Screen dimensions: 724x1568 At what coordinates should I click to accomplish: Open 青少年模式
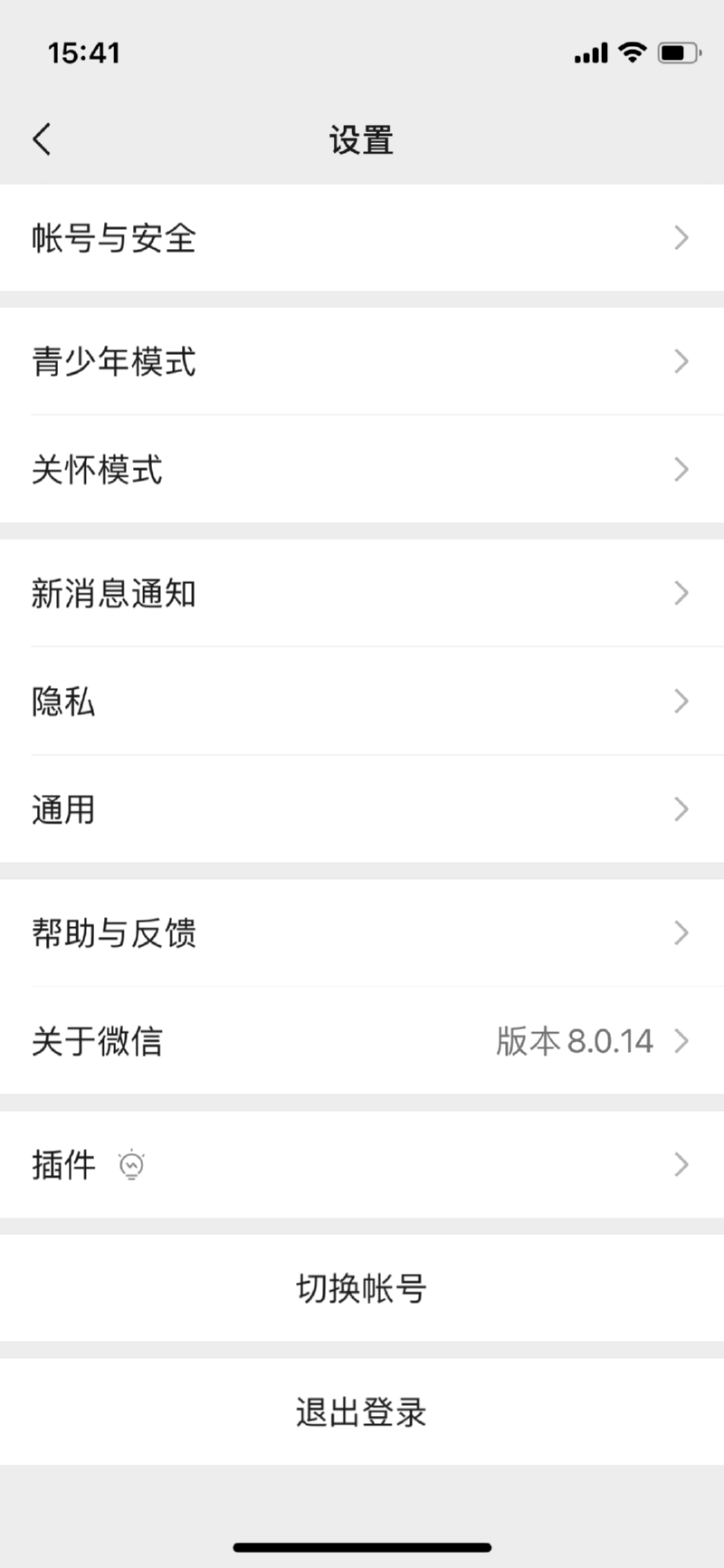362,362
